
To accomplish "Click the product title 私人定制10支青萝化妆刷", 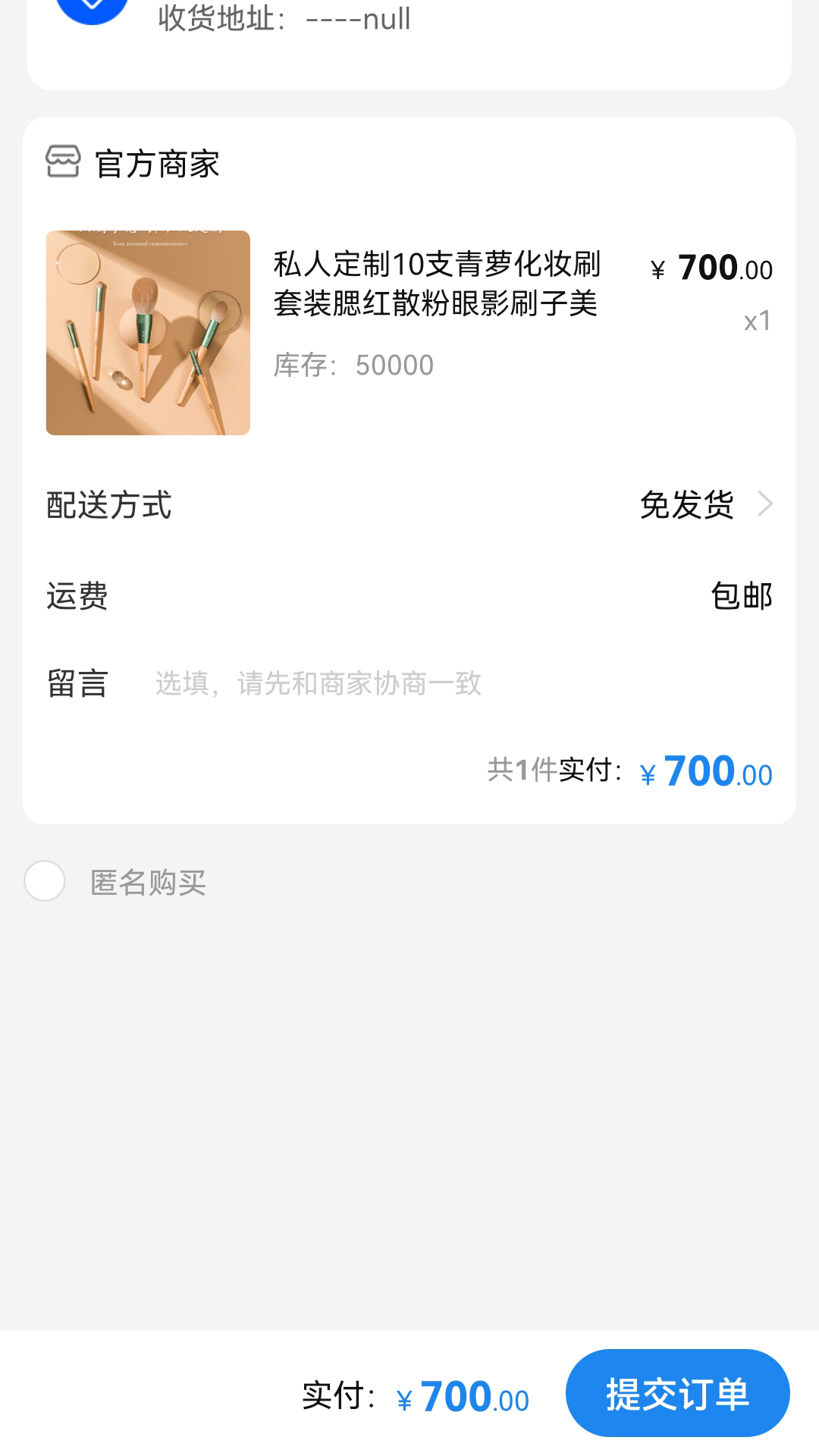I will tap(436, 284).
